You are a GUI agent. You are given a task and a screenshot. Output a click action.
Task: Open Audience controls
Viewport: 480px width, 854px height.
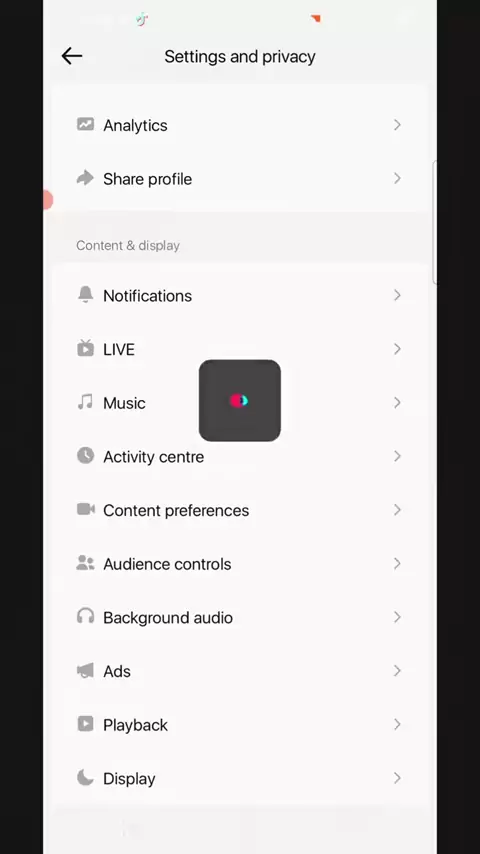tap(240, 564)
